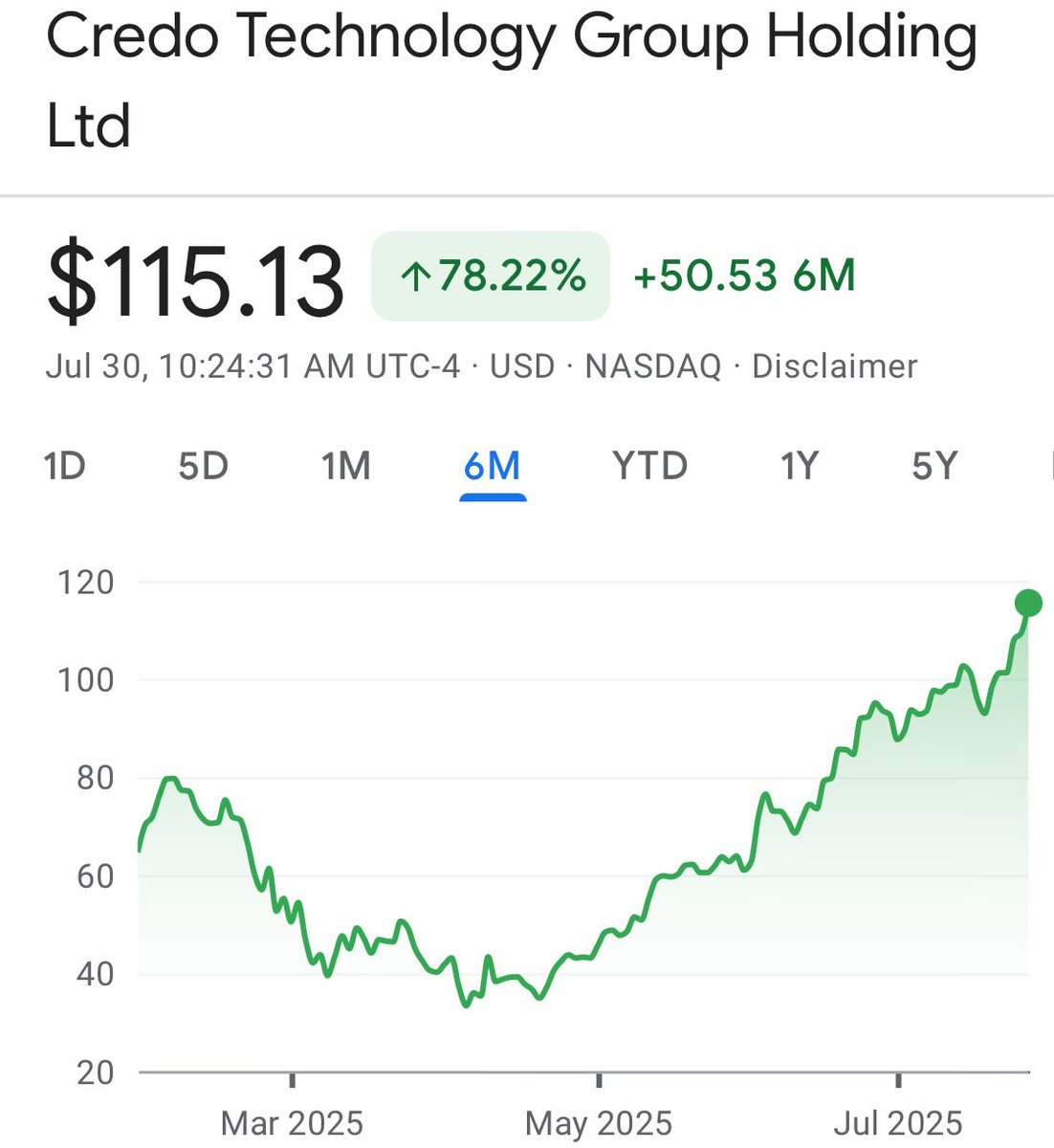
Task: Select the 5D time range
Action: pyautogui.click(x=203, y=466)
